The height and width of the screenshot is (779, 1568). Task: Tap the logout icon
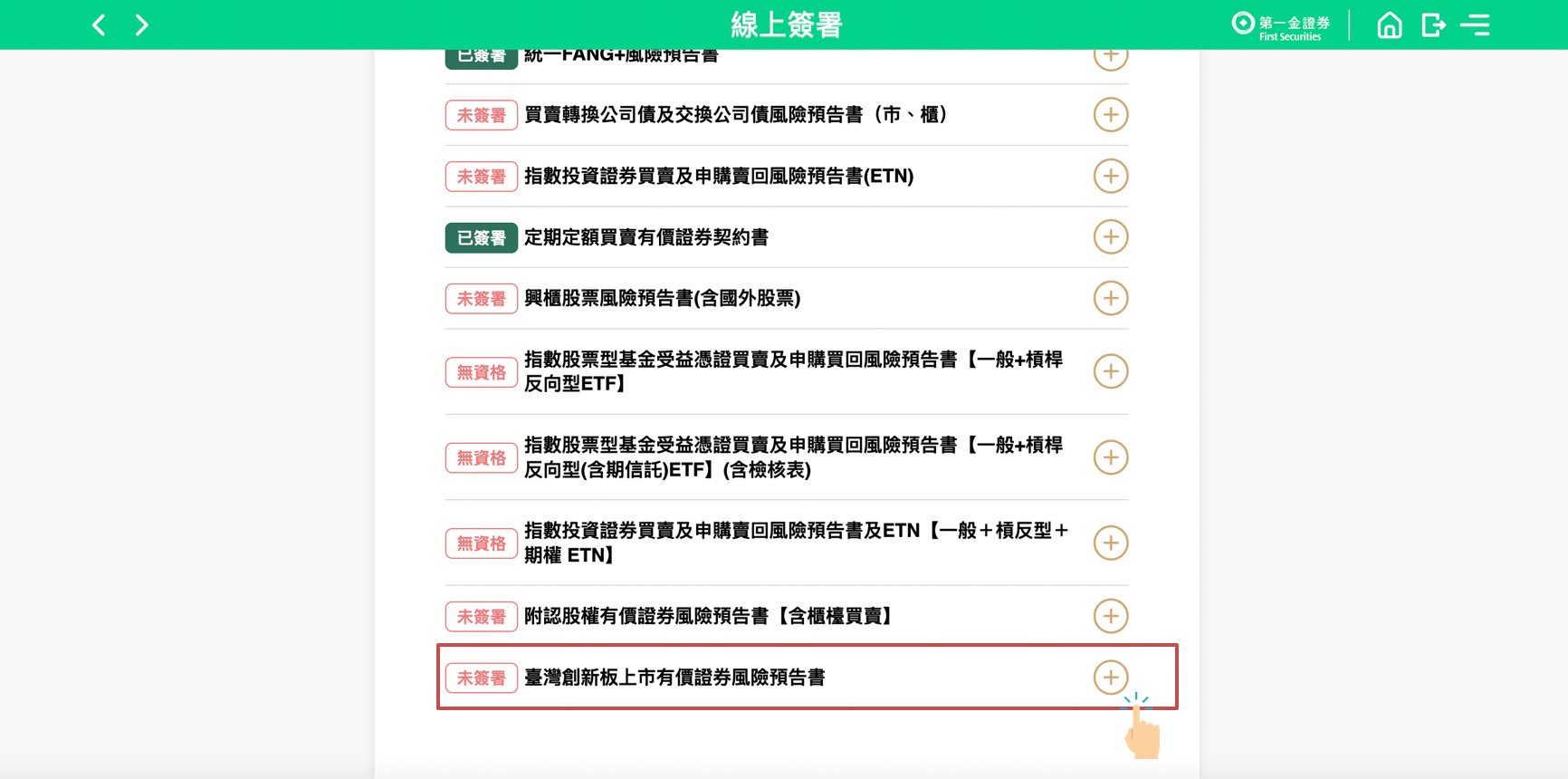1432,25
